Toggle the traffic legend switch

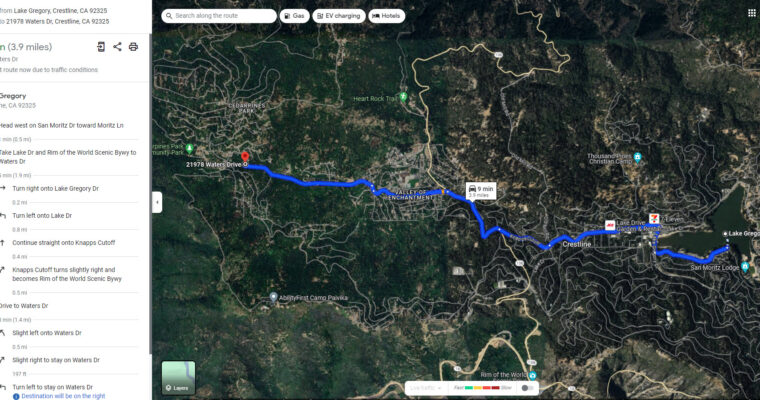[x=527, y=387]
